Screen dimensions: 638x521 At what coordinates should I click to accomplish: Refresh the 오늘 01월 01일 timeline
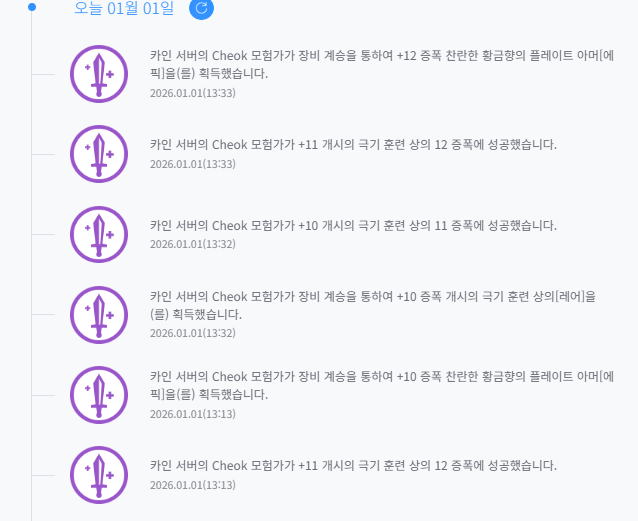pyautogui.click(x=201, y=9)
